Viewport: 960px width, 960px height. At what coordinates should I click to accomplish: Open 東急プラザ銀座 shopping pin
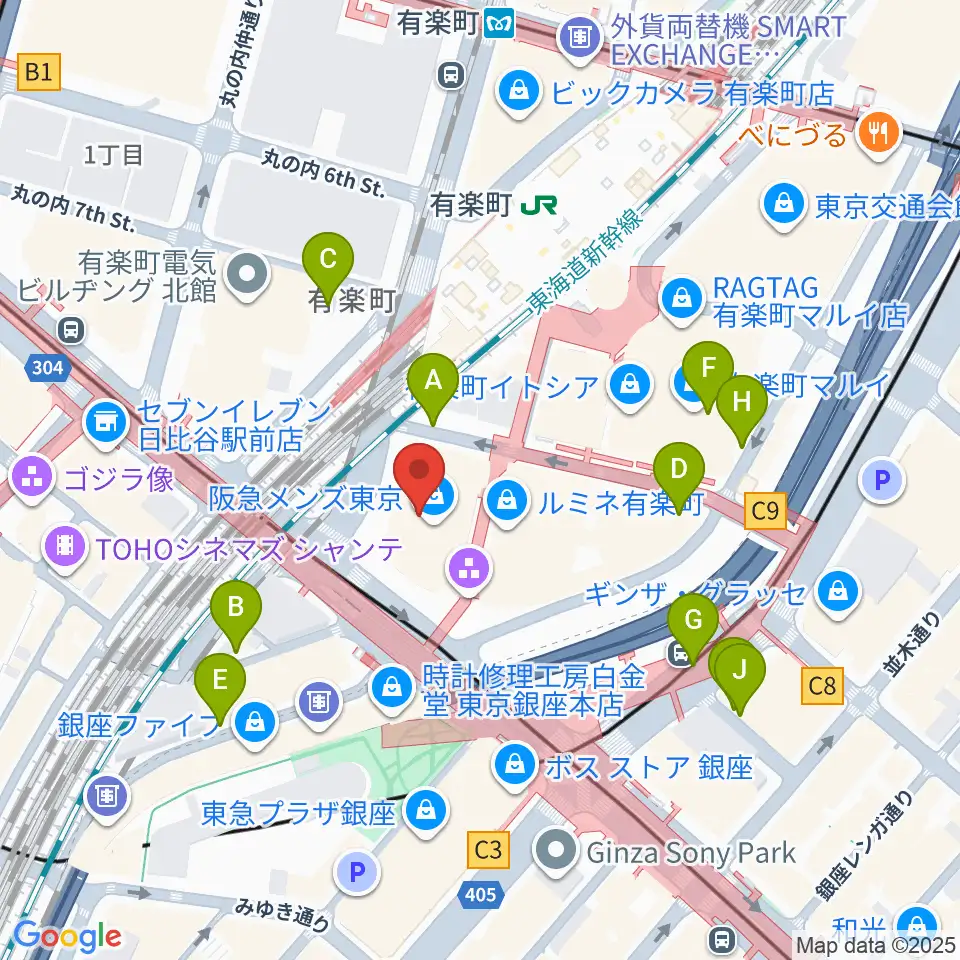click(426, 814)
